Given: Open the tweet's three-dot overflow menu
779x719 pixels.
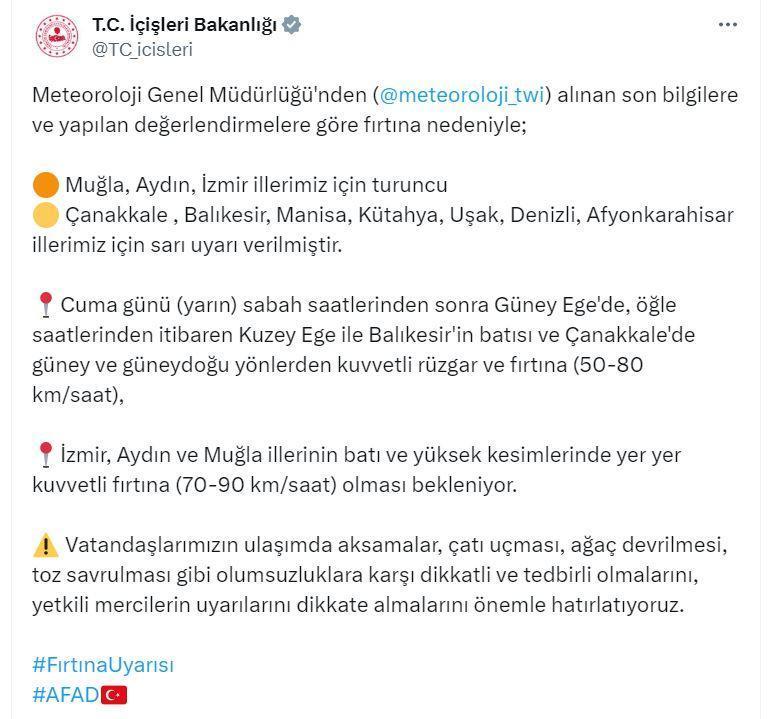Looking at the screenshot, I should tap(727, 26).
